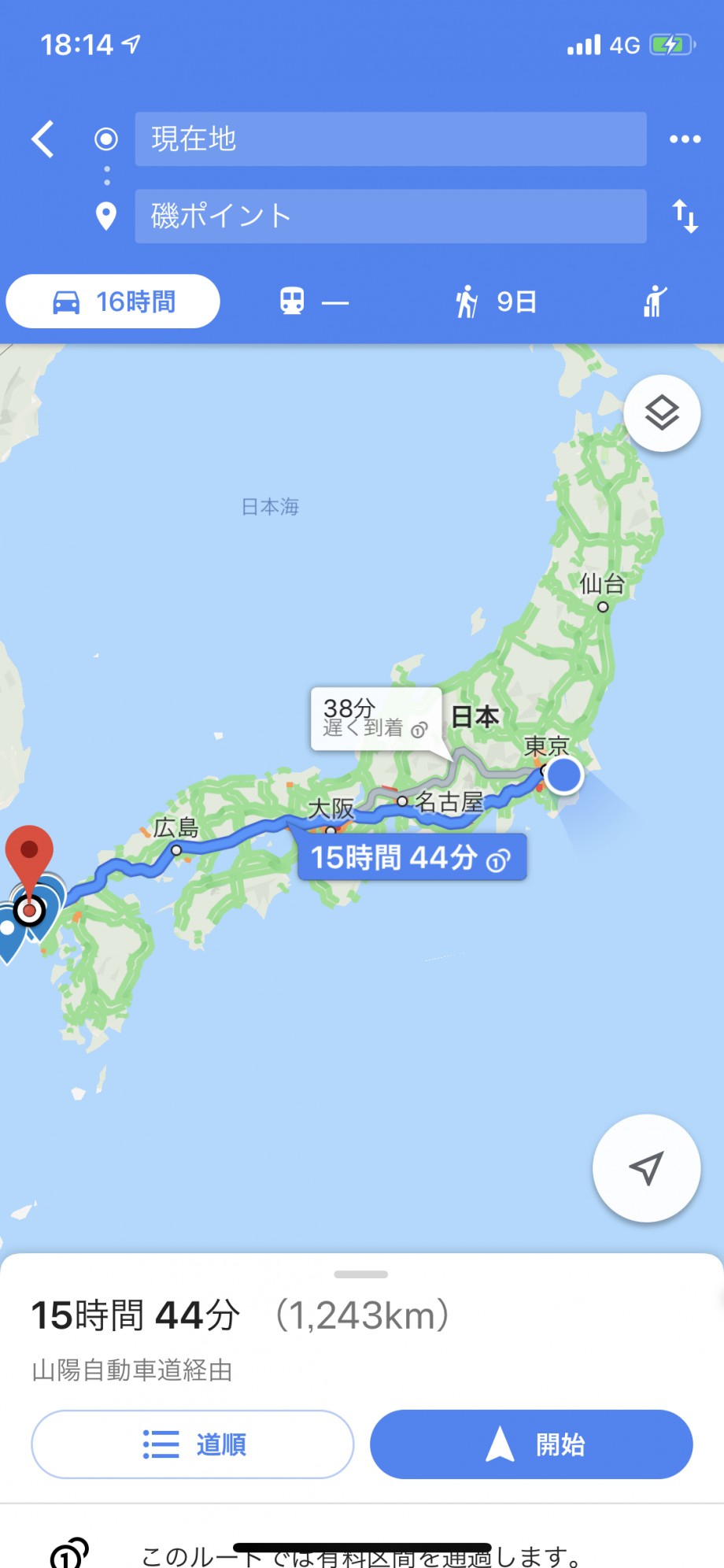Expand the route details sheet handle

(x=361, y=1274)
